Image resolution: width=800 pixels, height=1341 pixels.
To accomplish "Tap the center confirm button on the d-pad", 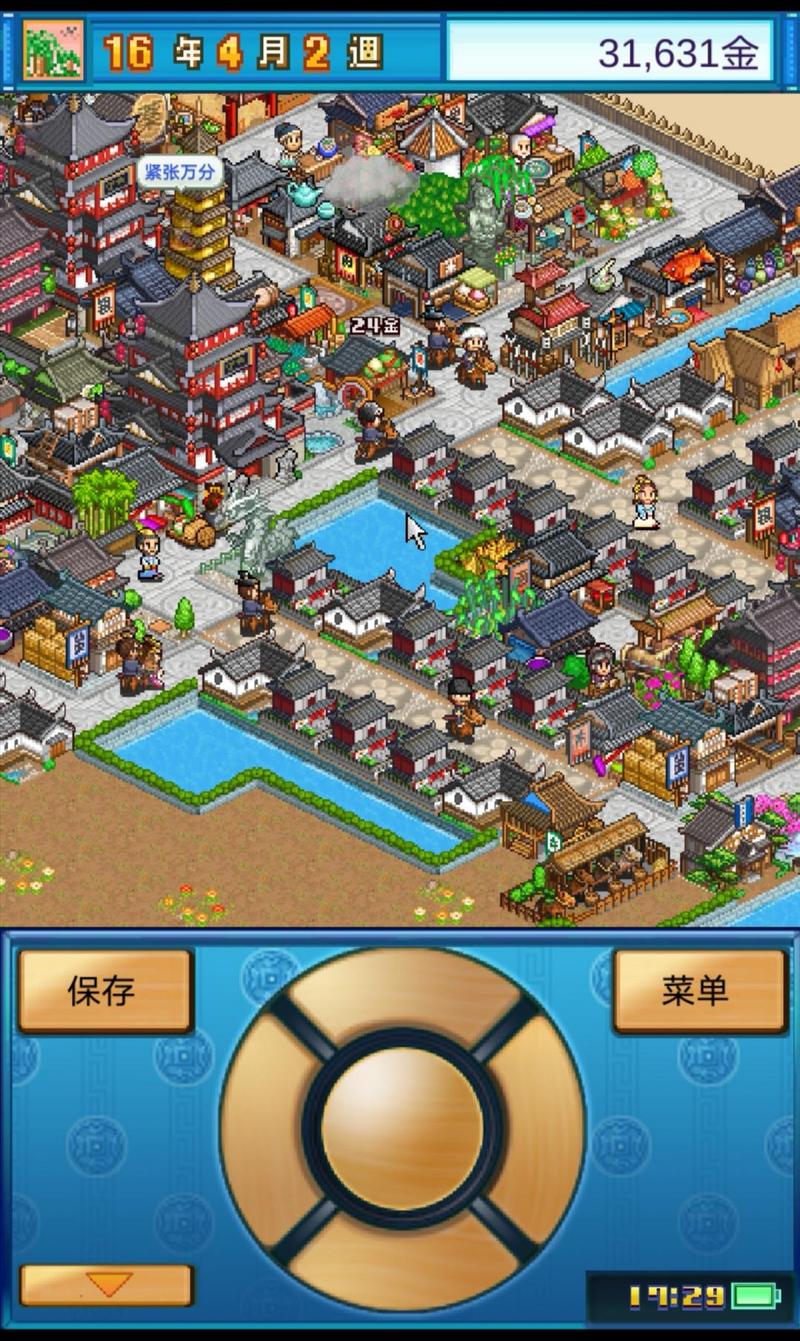I will click(402, 1128).
